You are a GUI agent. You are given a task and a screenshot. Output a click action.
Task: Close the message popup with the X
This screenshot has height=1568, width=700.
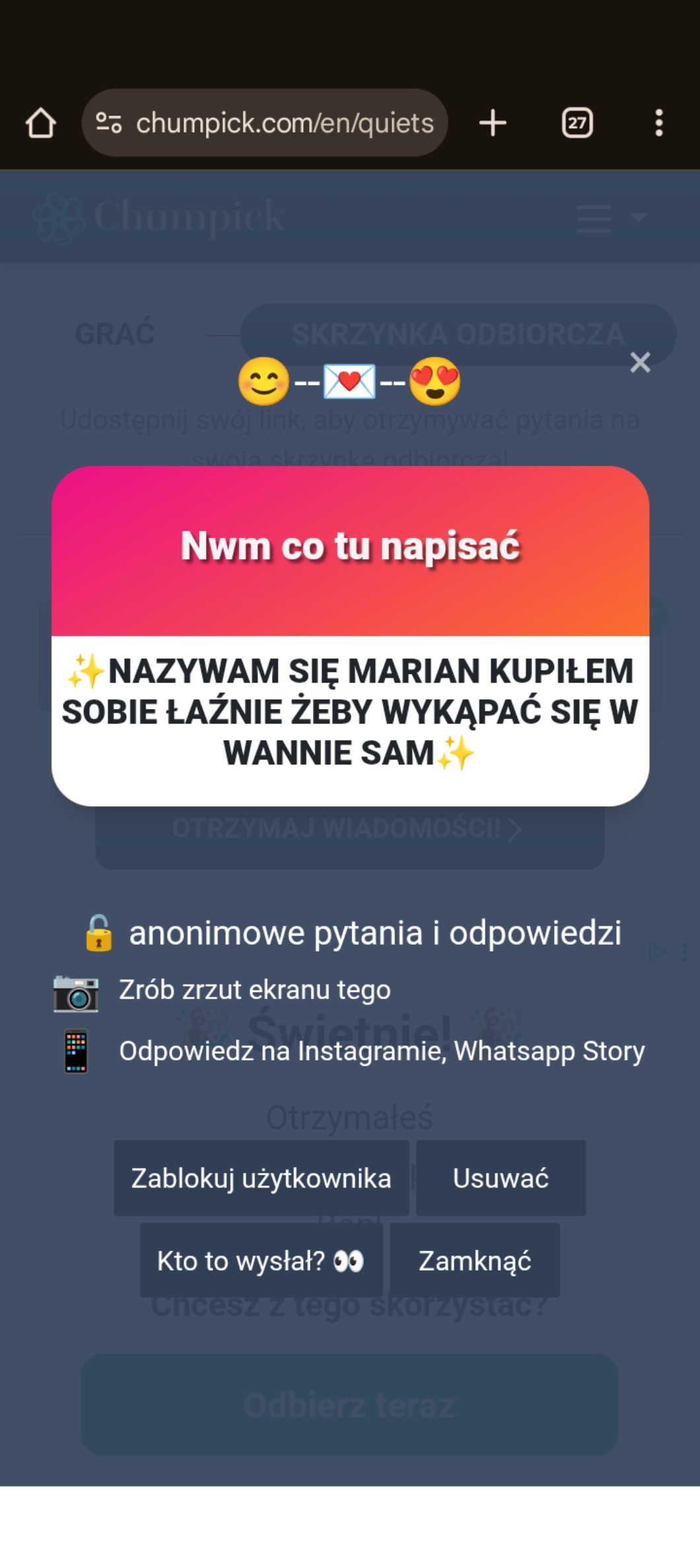[640, 362]
